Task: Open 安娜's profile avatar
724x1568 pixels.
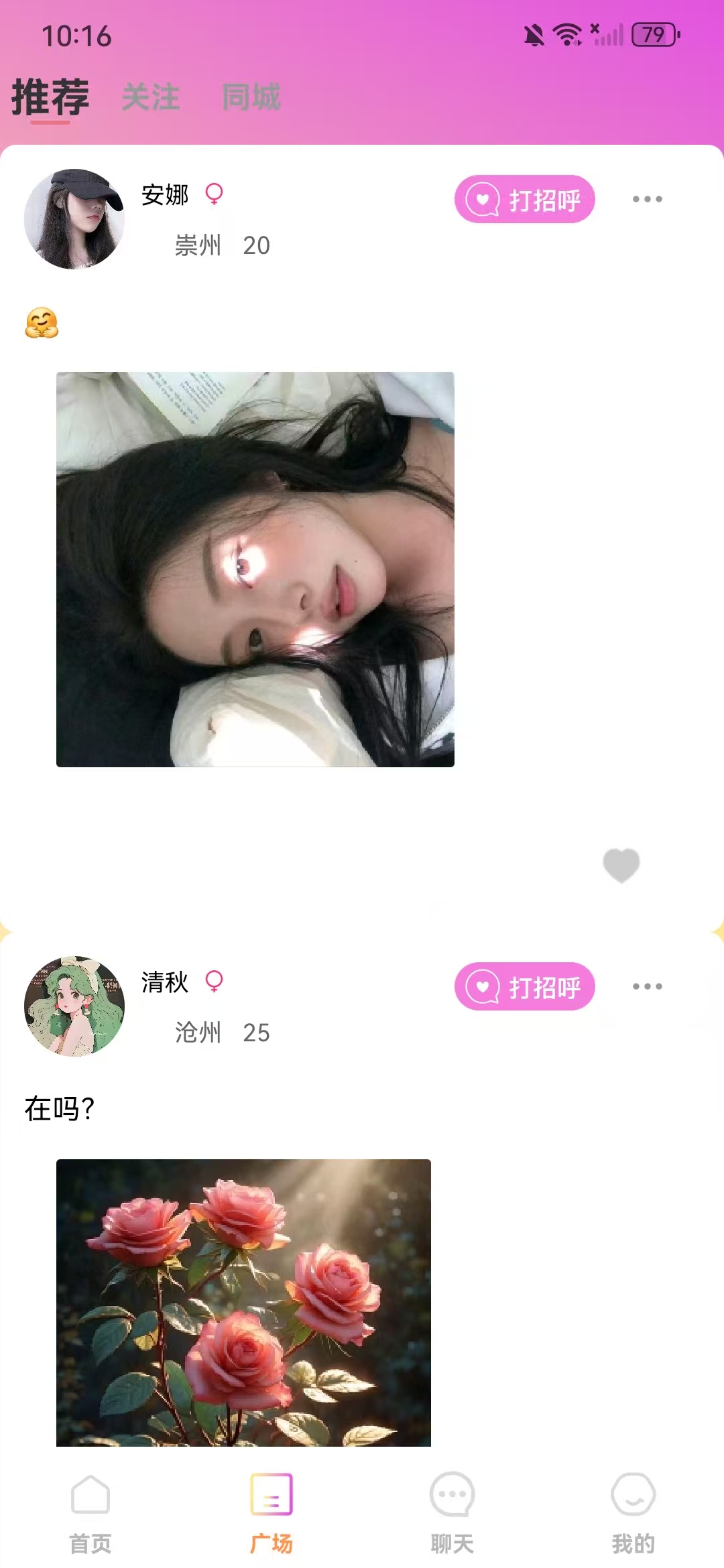Action: 74,219
